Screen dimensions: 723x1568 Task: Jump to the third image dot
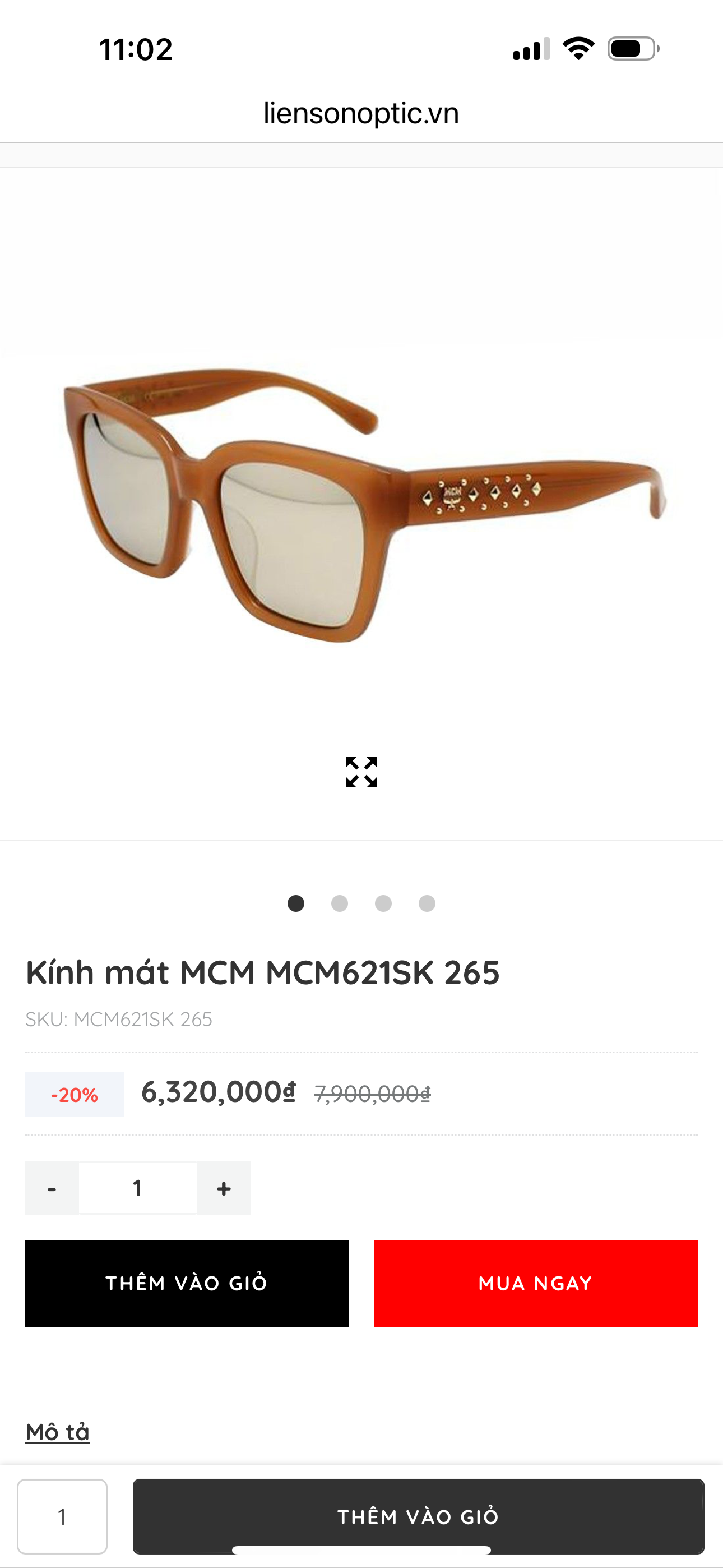383,903
